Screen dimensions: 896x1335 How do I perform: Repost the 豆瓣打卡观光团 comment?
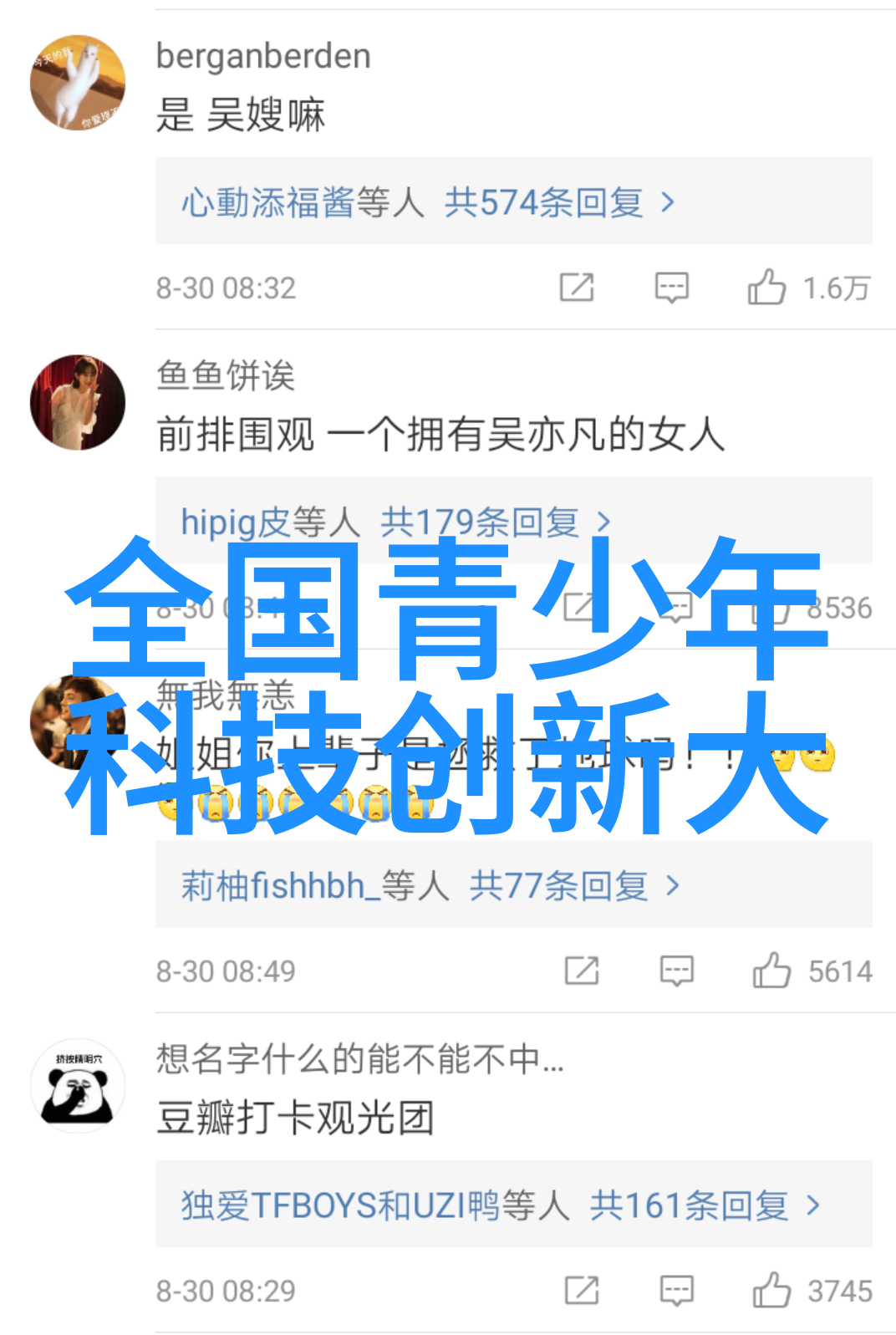(582, 1290)
